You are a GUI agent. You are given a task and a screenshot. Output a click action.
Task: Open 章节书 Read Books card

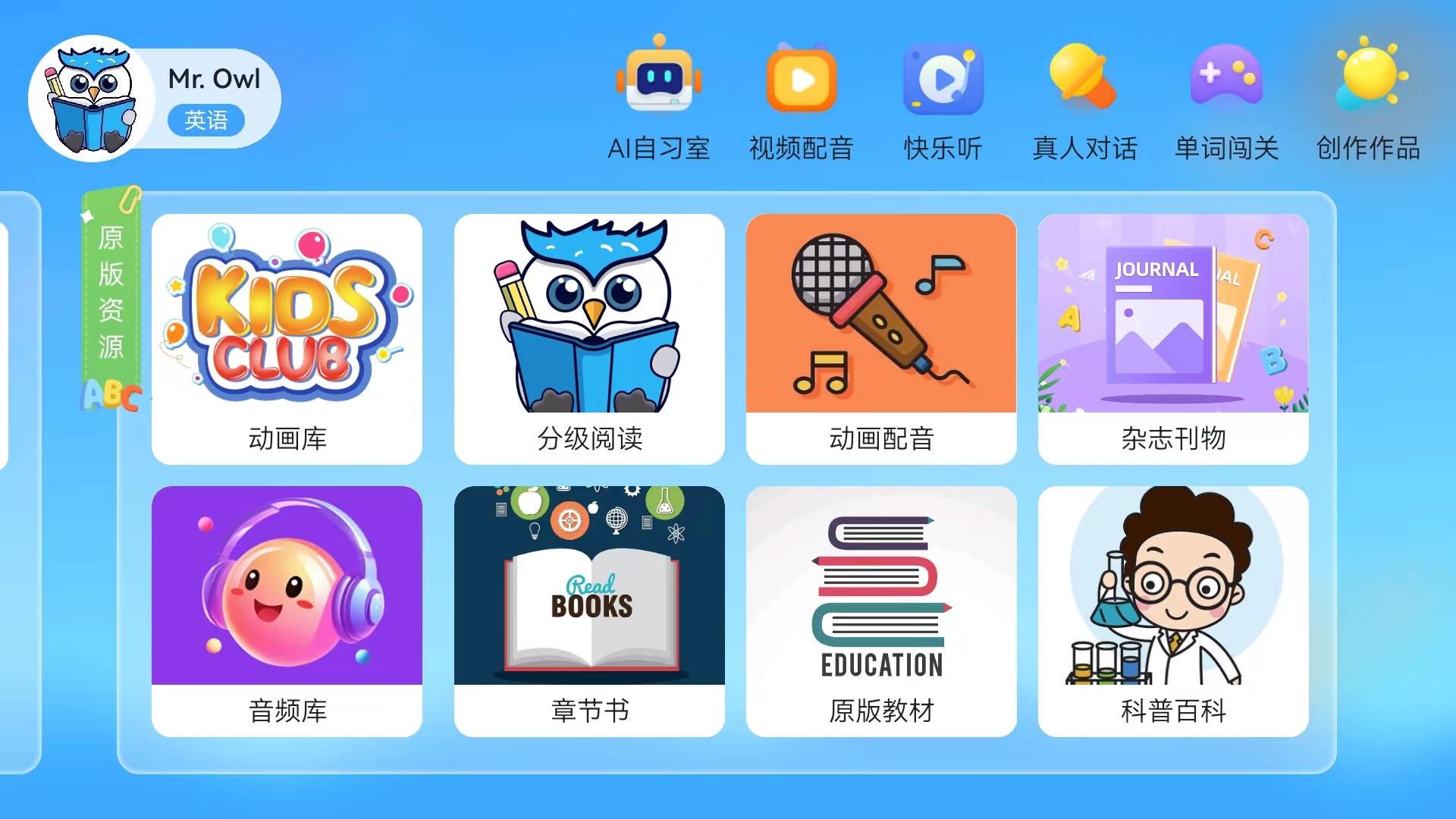[589, 610]
